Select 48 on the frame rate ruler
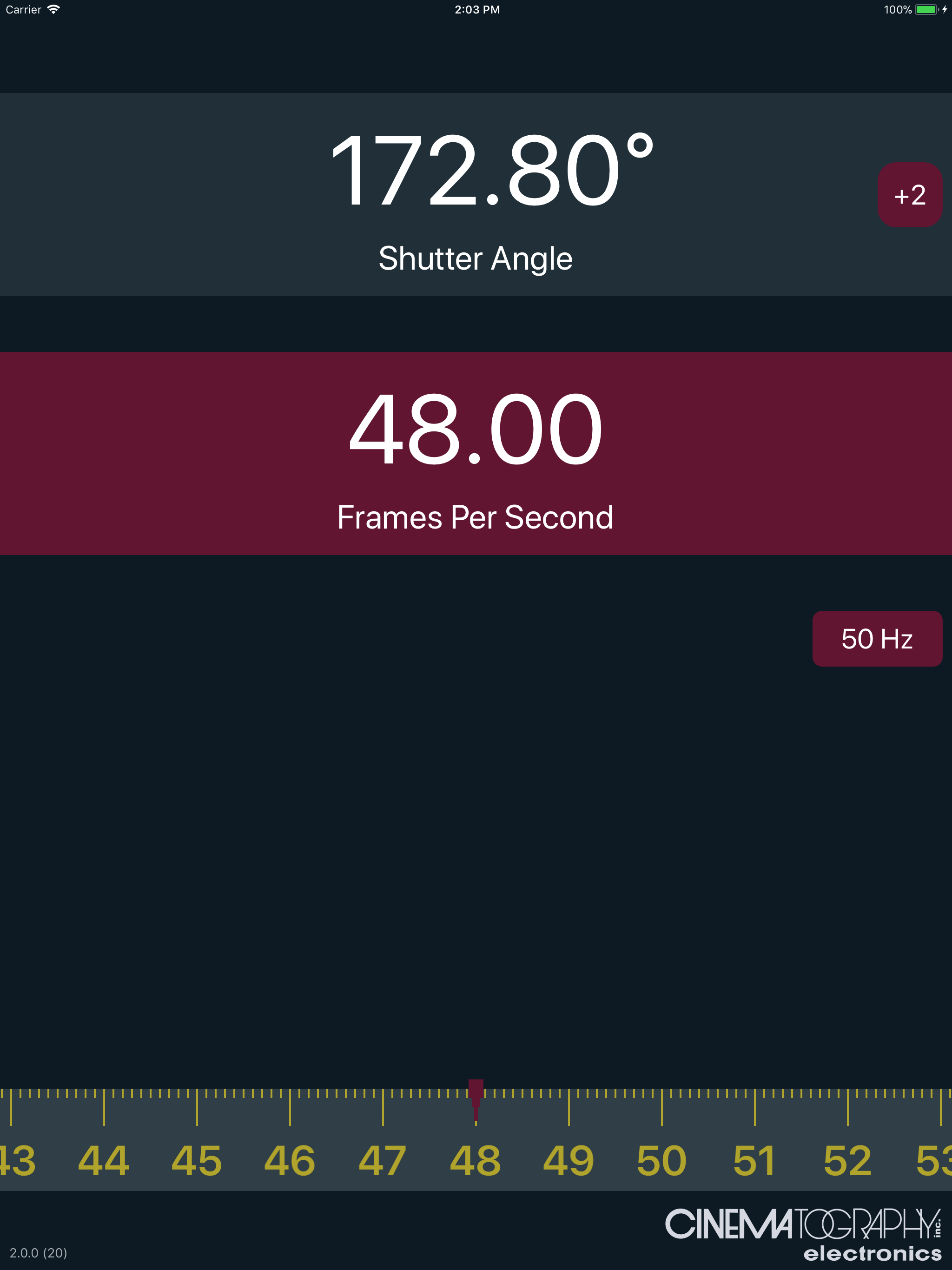Screen dimensions: 952x1270 (476, 1160)
